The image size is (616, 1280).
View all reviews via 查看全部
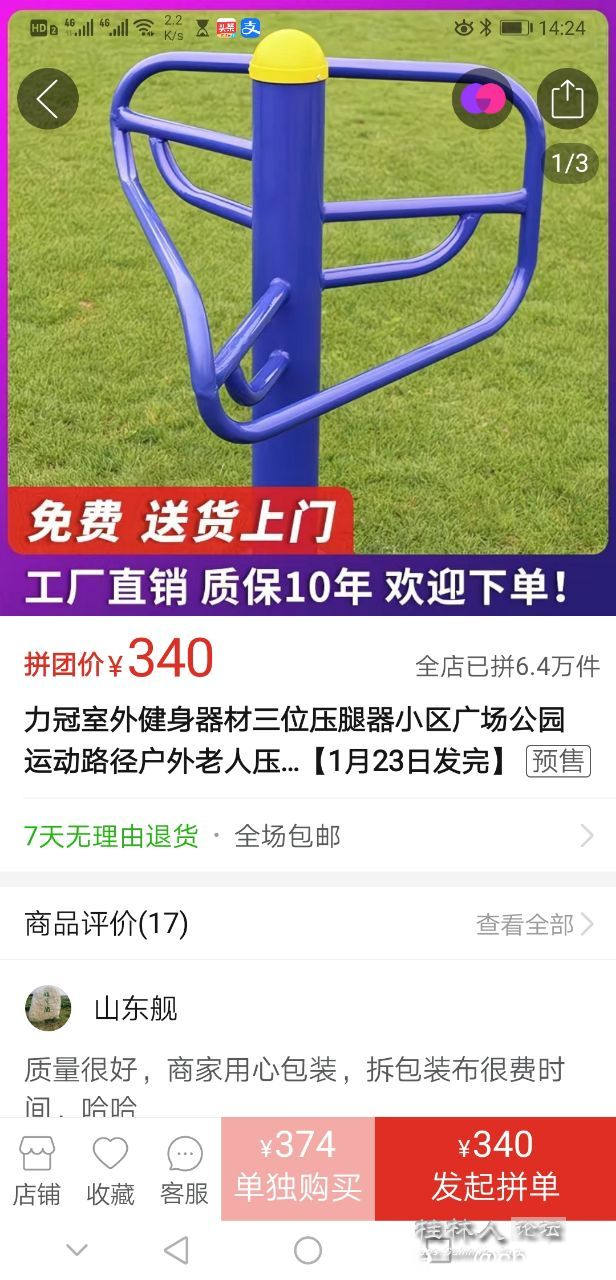click(x=534, y=924)
